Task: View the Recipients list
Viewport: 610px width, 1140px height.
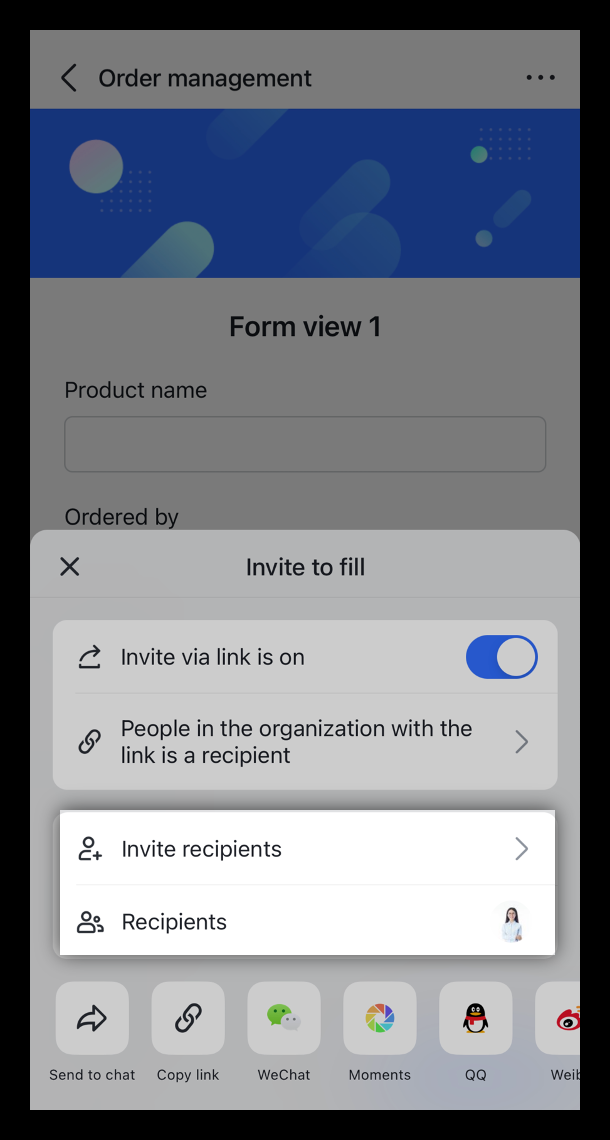Action: tap(305, 922)
